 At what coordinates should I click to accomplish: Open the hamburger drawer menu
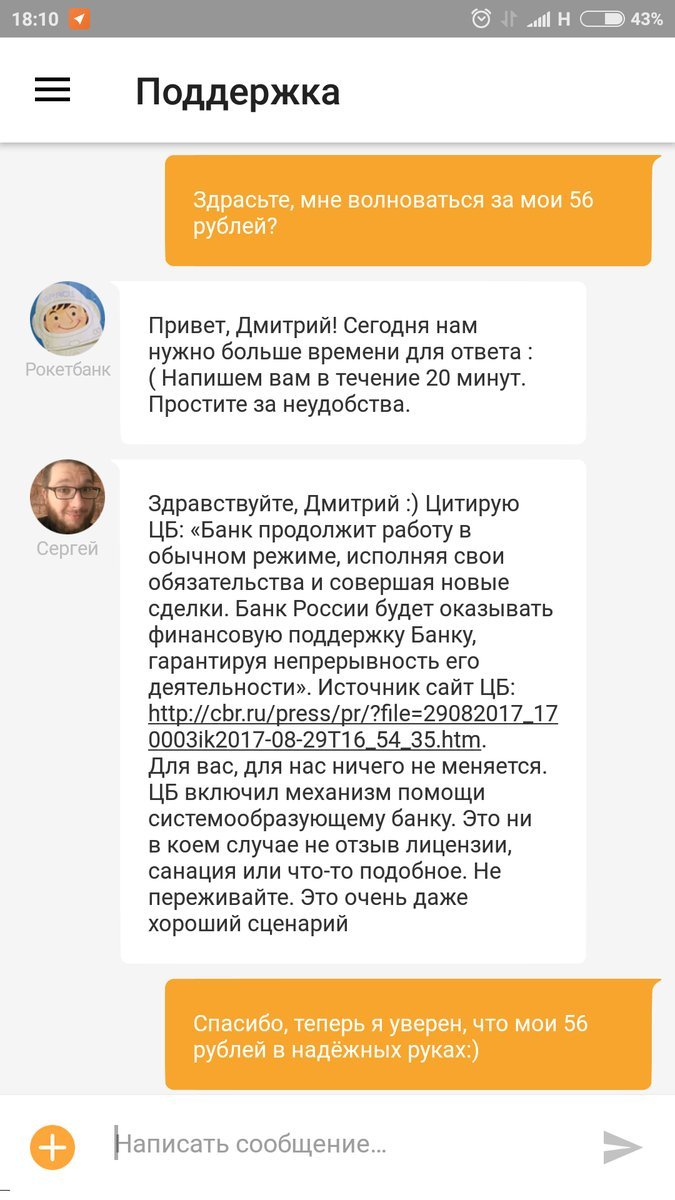click(x=53, y=91)
